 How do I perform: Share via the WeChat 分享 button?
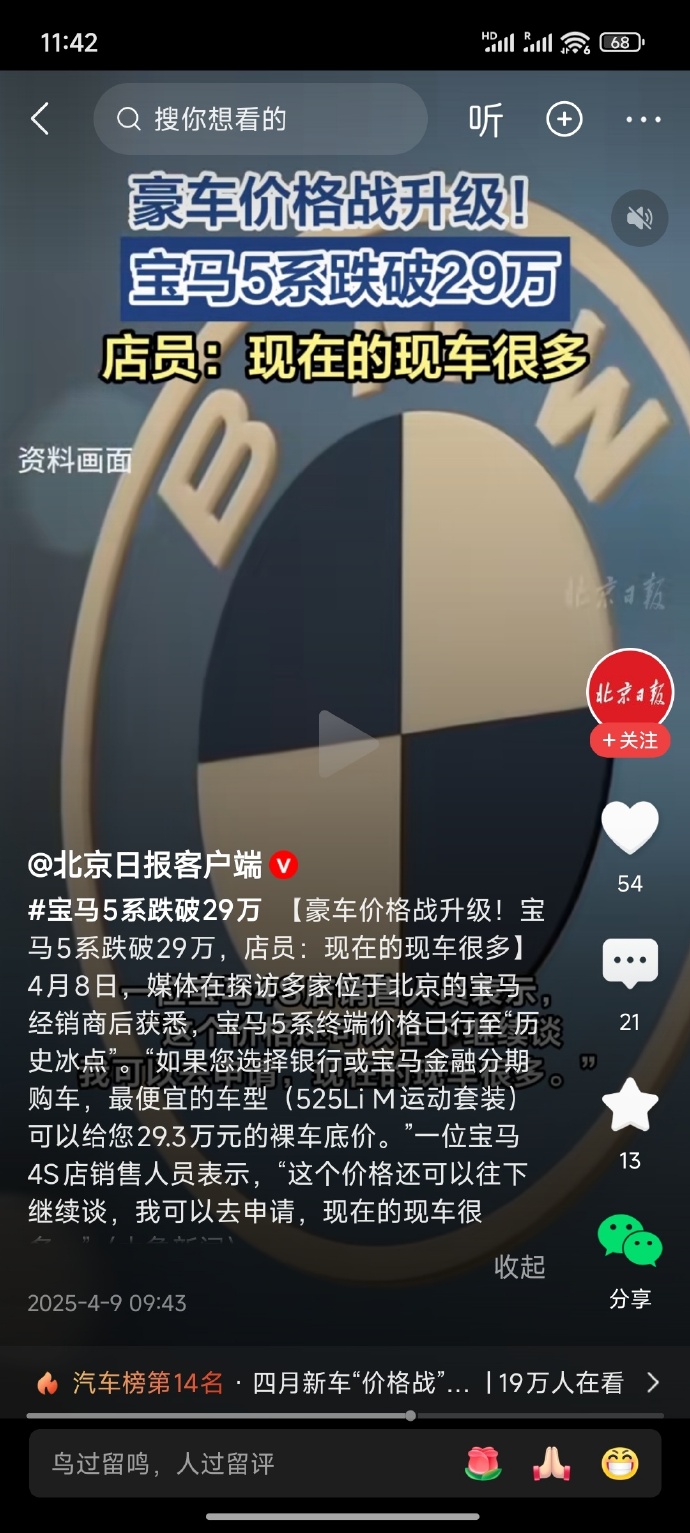click(x=630, y=1243)
